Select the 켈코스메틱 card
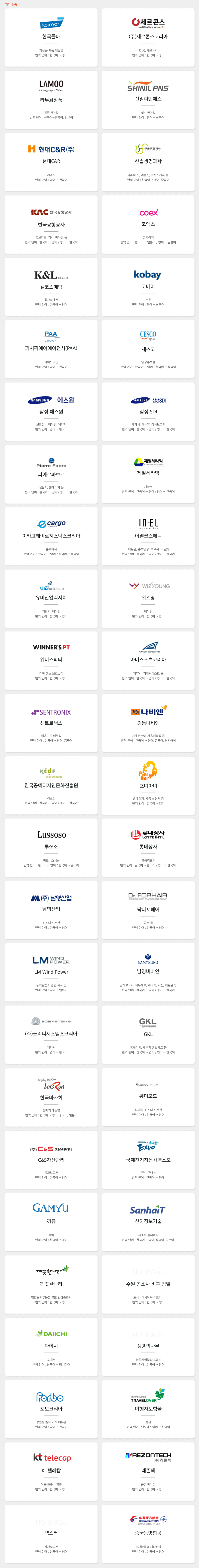The width and height of the screenshot is (199, 1568). click(51, 287)
